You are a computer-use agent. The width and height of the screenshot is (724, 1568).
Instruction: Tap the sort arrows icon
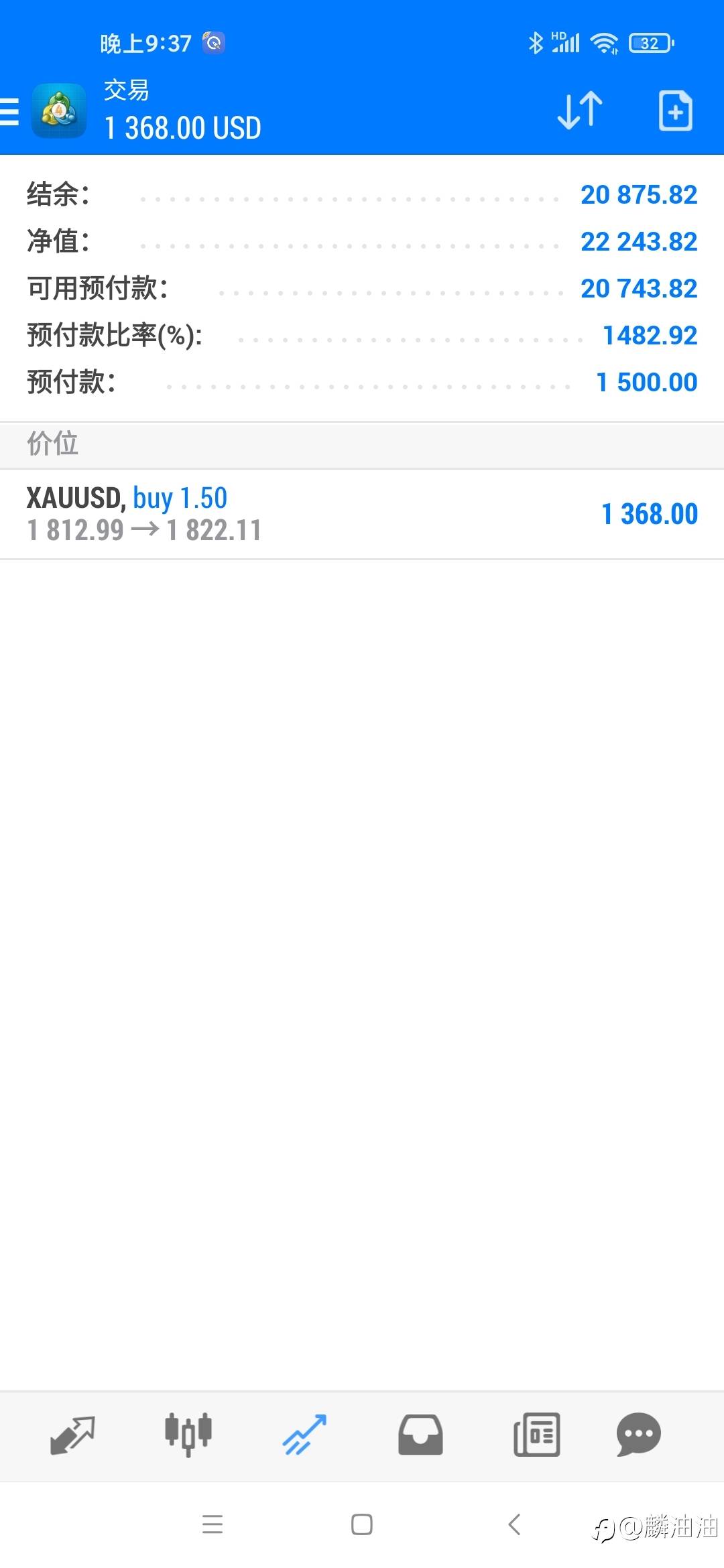point(580,110)
